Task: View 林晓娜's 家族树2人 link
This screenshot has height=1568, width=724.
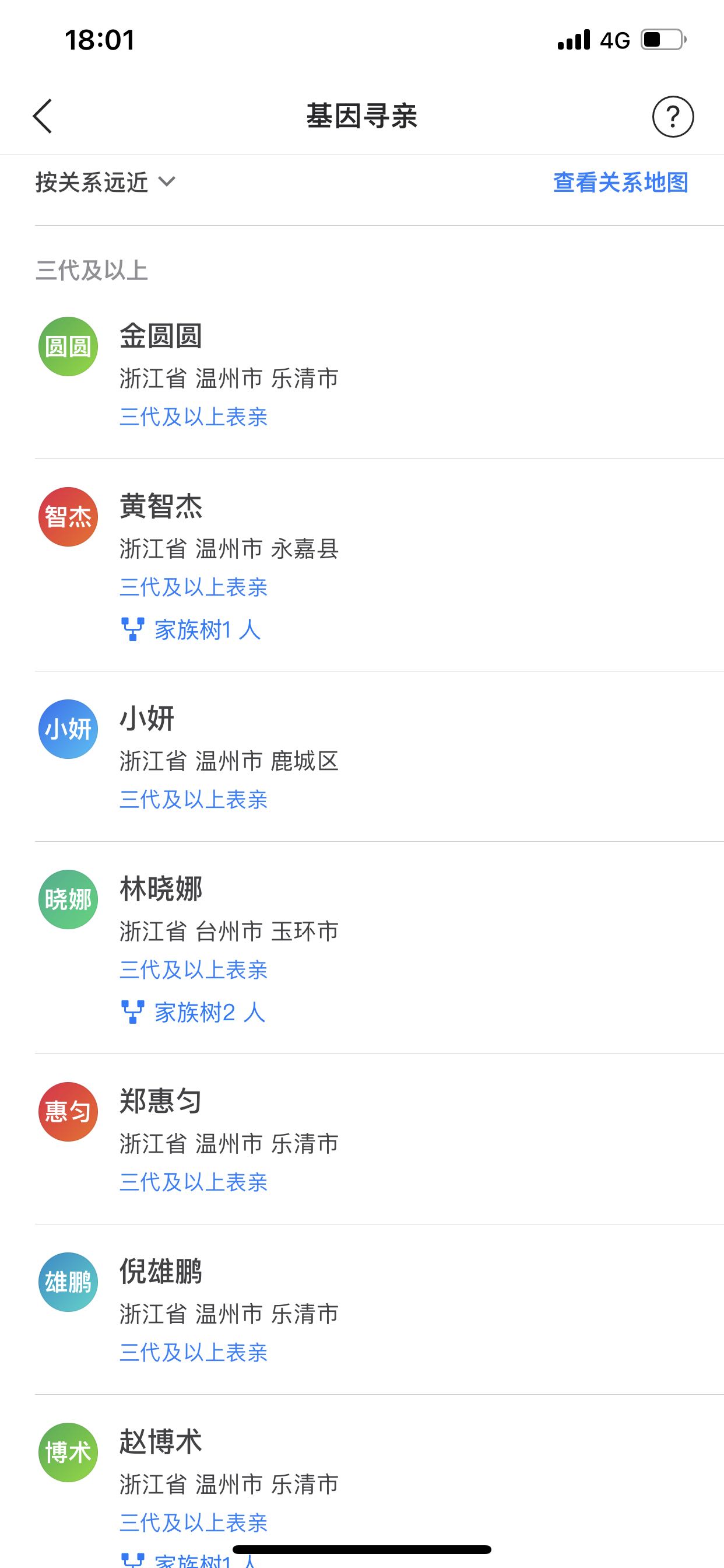Action: tap(194, 1012)
